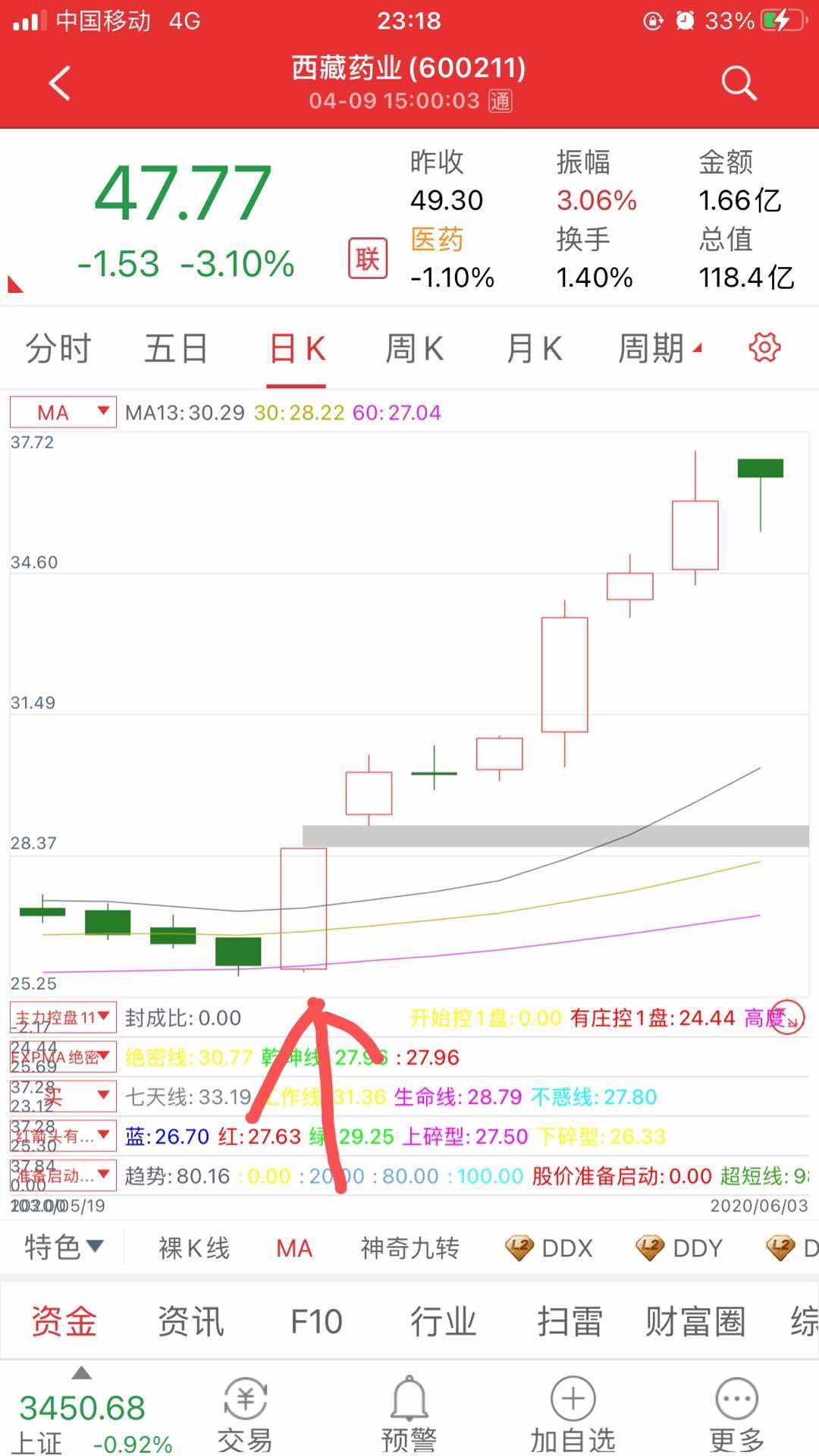
Task: Select the 周K weekly chart
Action: [x=414, y=350]
